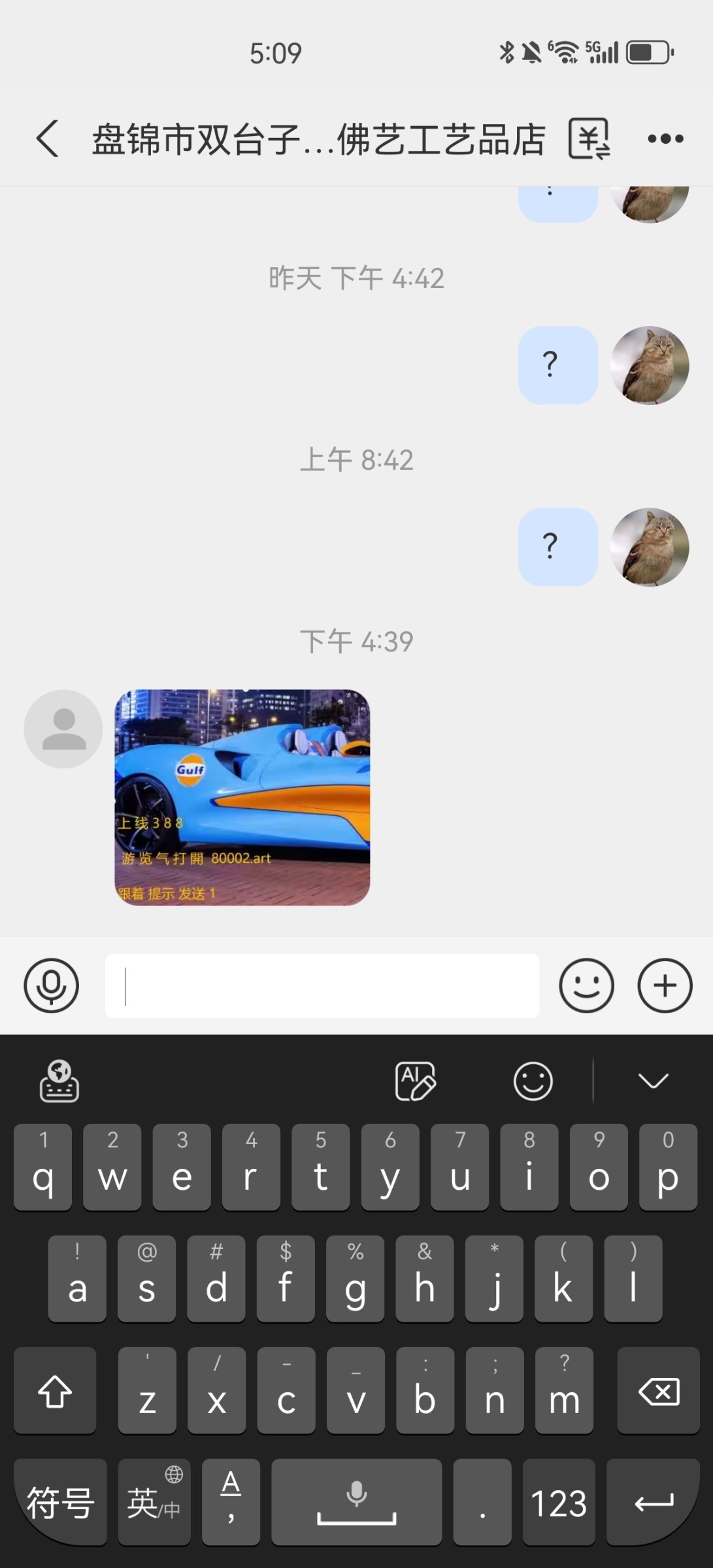Screen dimensions: 713x1568
Task: Focus the message text field
Action: point(322,985)
